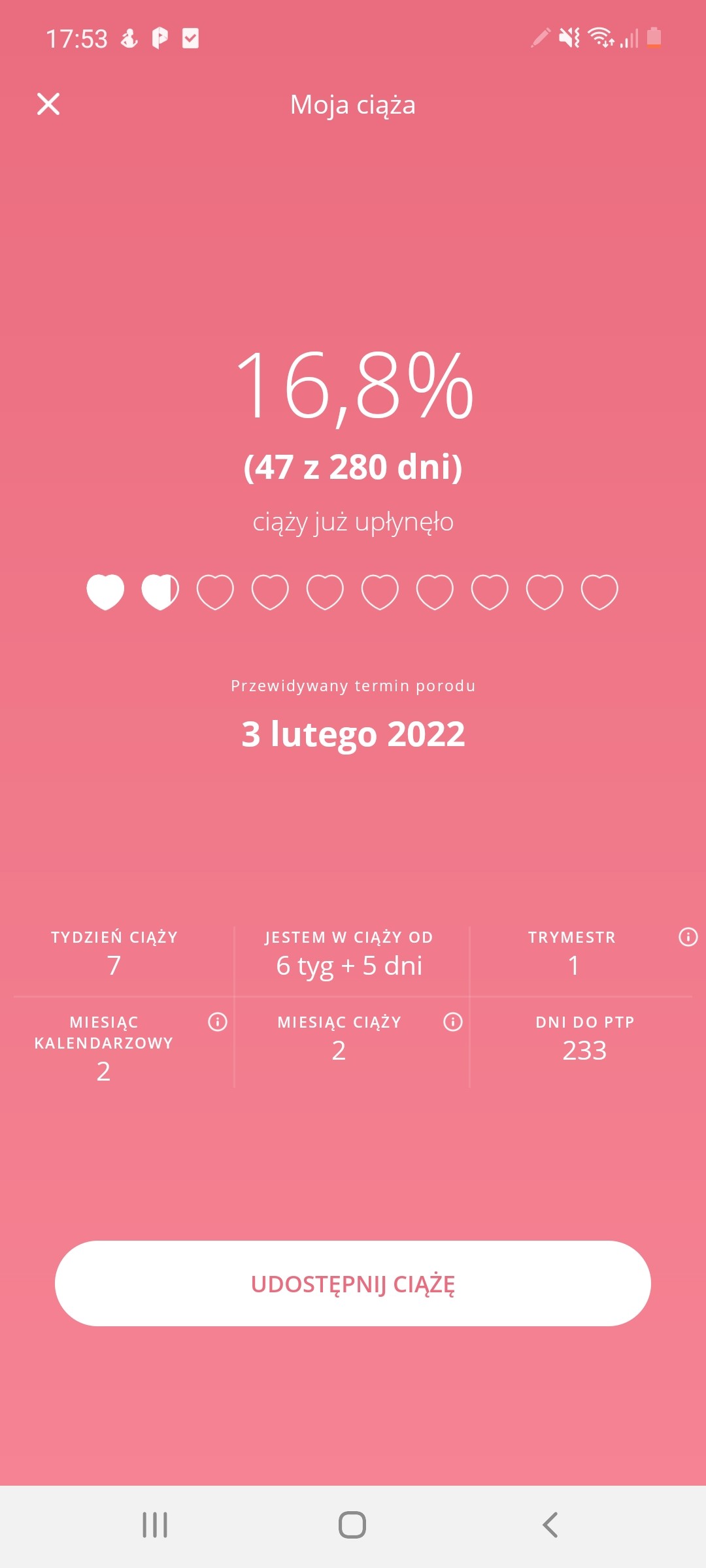The width and height of the screenshot is (706, 1568).
Task: Open the info icon next to TRYMESTR
Action: [688, 937]
